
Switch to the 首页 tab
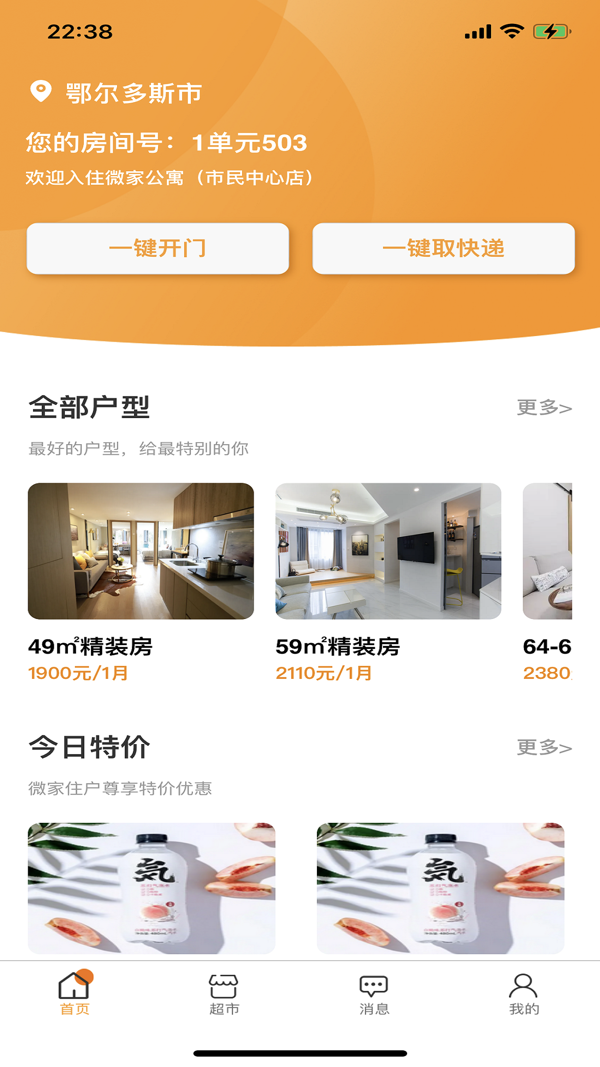point(75,994)
